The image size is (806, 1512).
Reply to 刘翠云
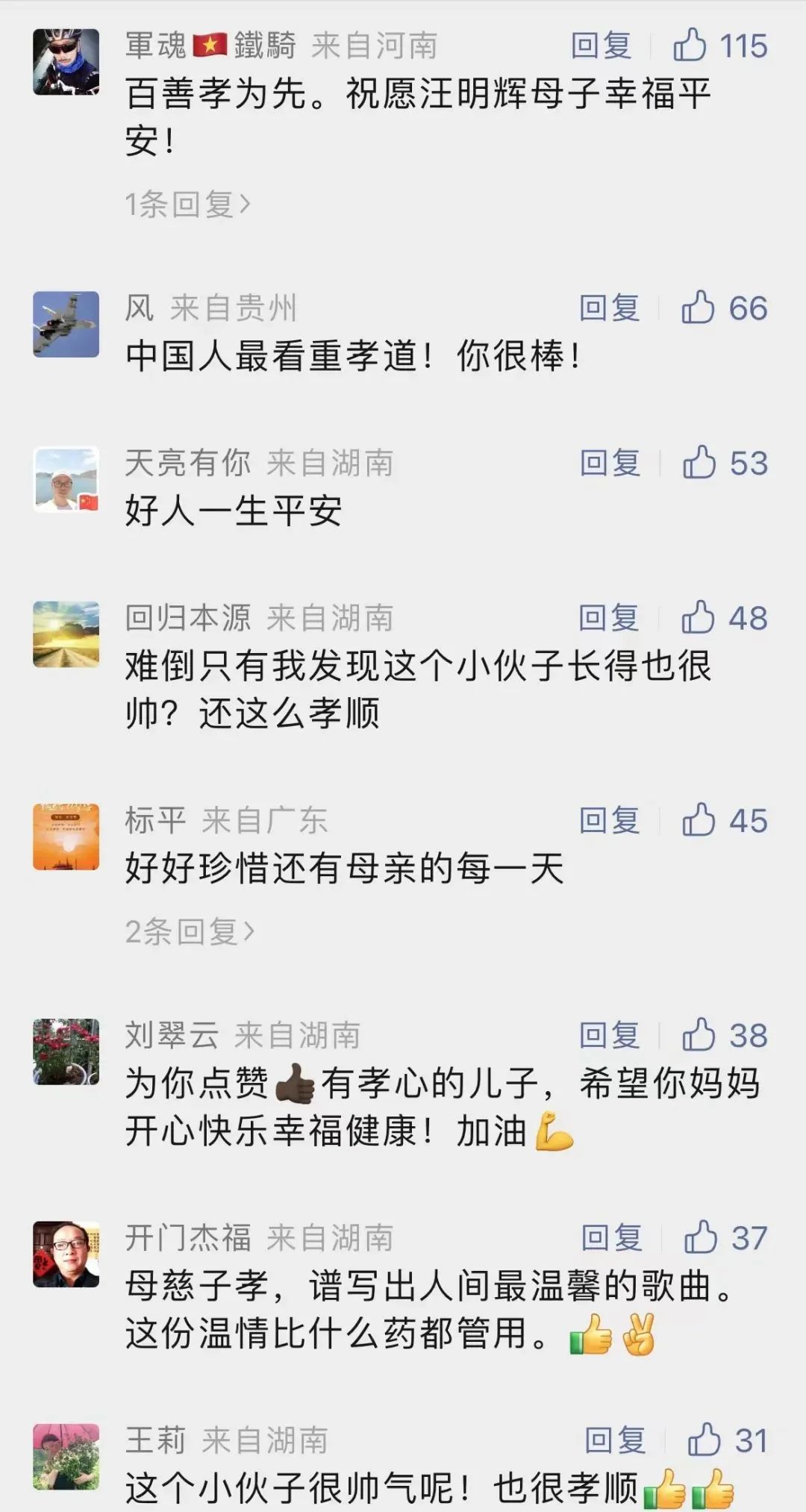[x=610, y=1035]
